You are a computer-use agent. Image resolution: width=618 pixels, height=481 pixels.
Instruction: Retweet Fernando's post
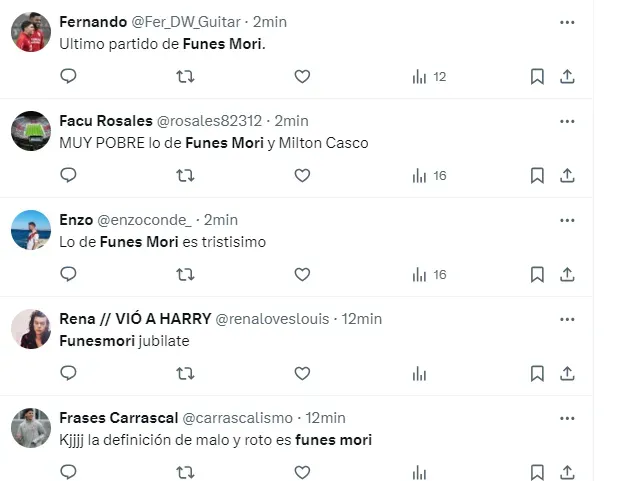coord(185,76)
